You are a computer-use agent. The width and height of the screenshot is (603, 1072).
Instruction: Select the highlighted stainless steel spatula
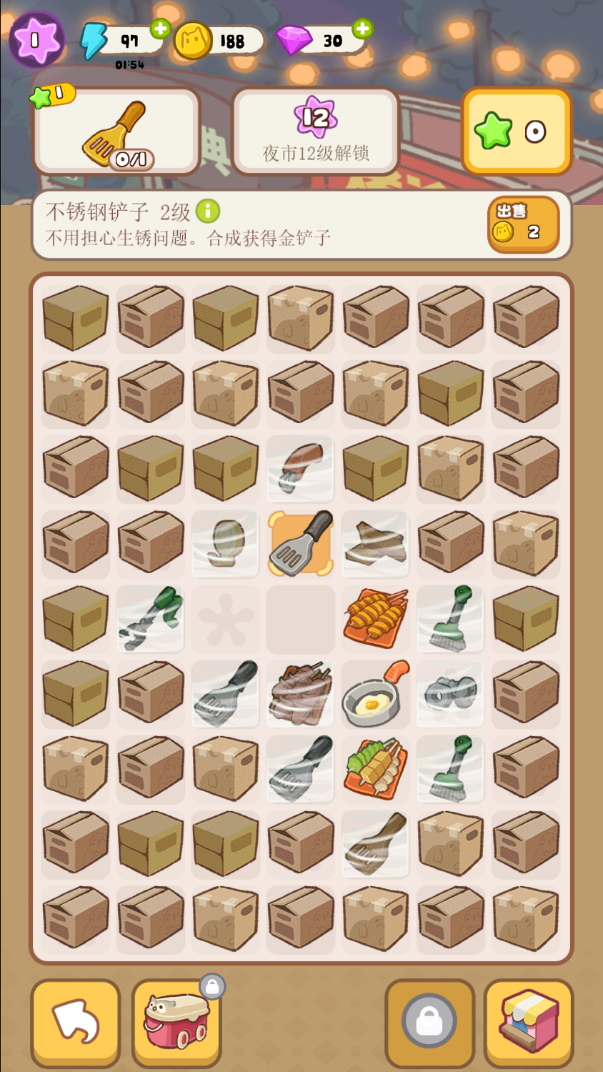(x=301, y=543)
